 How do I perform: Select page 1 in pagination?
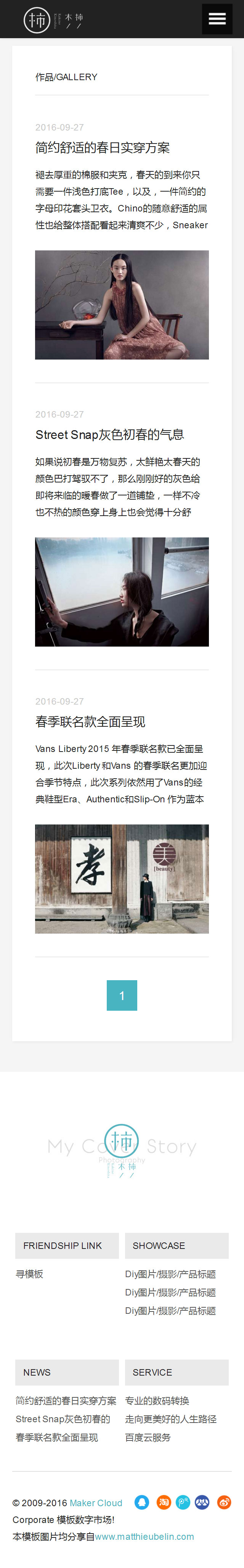click(x=122, y=995)
